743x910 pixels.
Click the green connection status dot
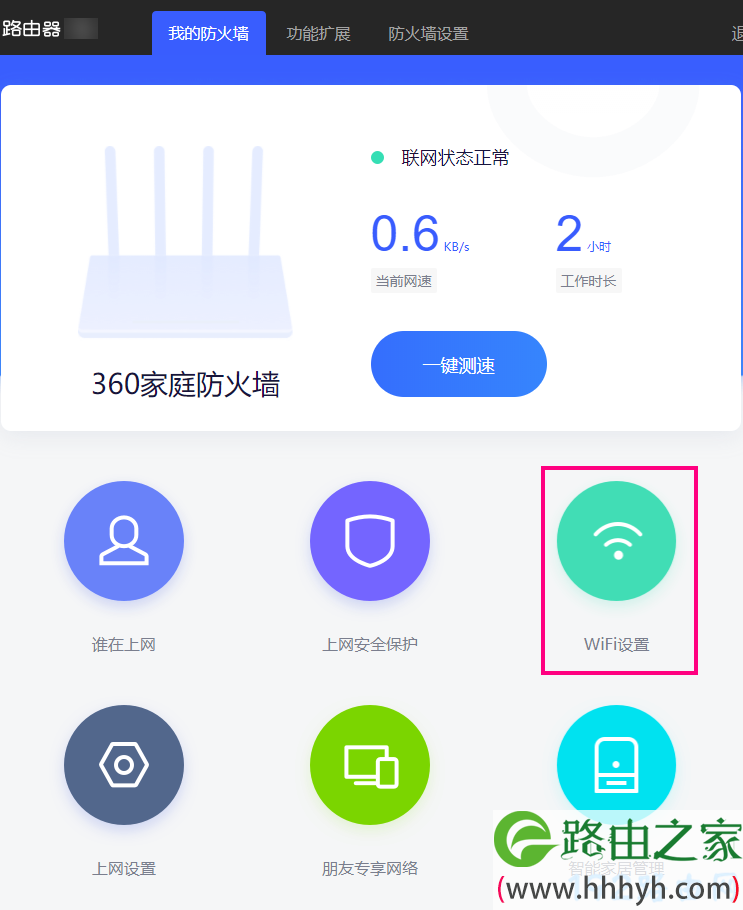[377, 157]
